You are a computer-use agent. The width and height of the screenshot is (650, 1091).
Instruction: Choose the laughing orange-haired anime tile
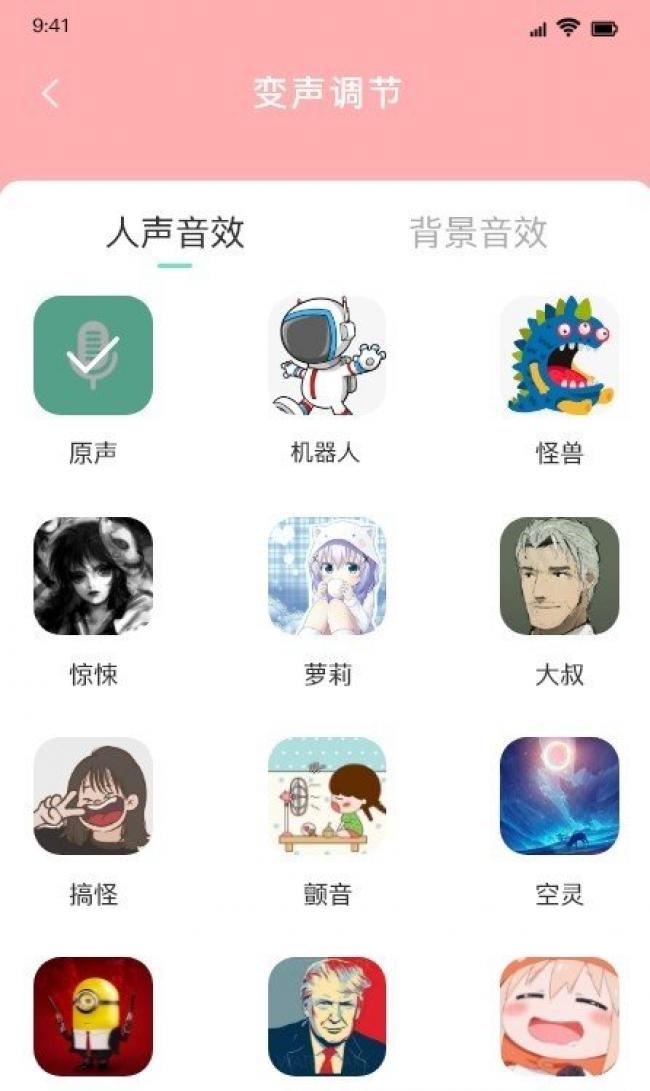coord(560,1017)
